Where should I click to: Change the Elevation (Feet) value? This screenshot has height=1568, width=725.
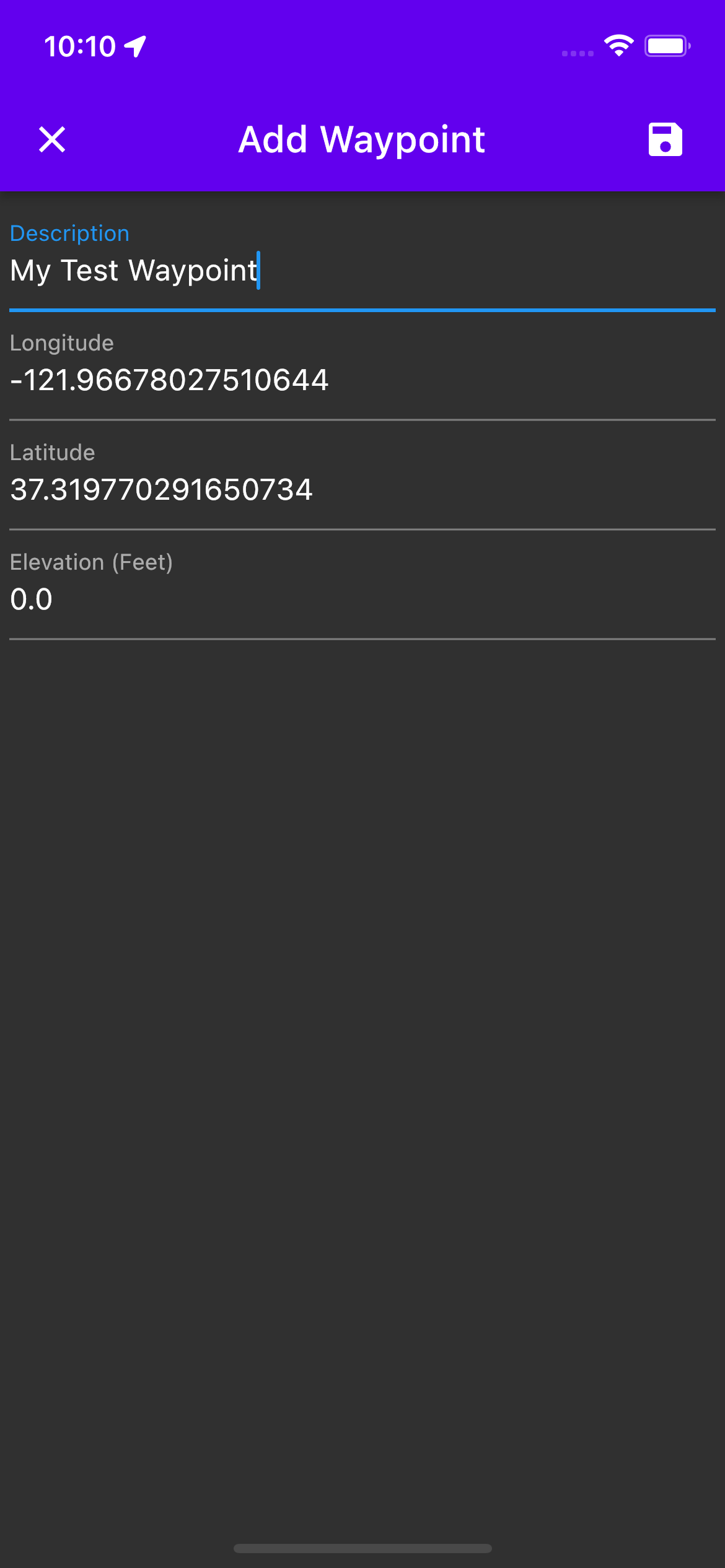coord(362,593)
